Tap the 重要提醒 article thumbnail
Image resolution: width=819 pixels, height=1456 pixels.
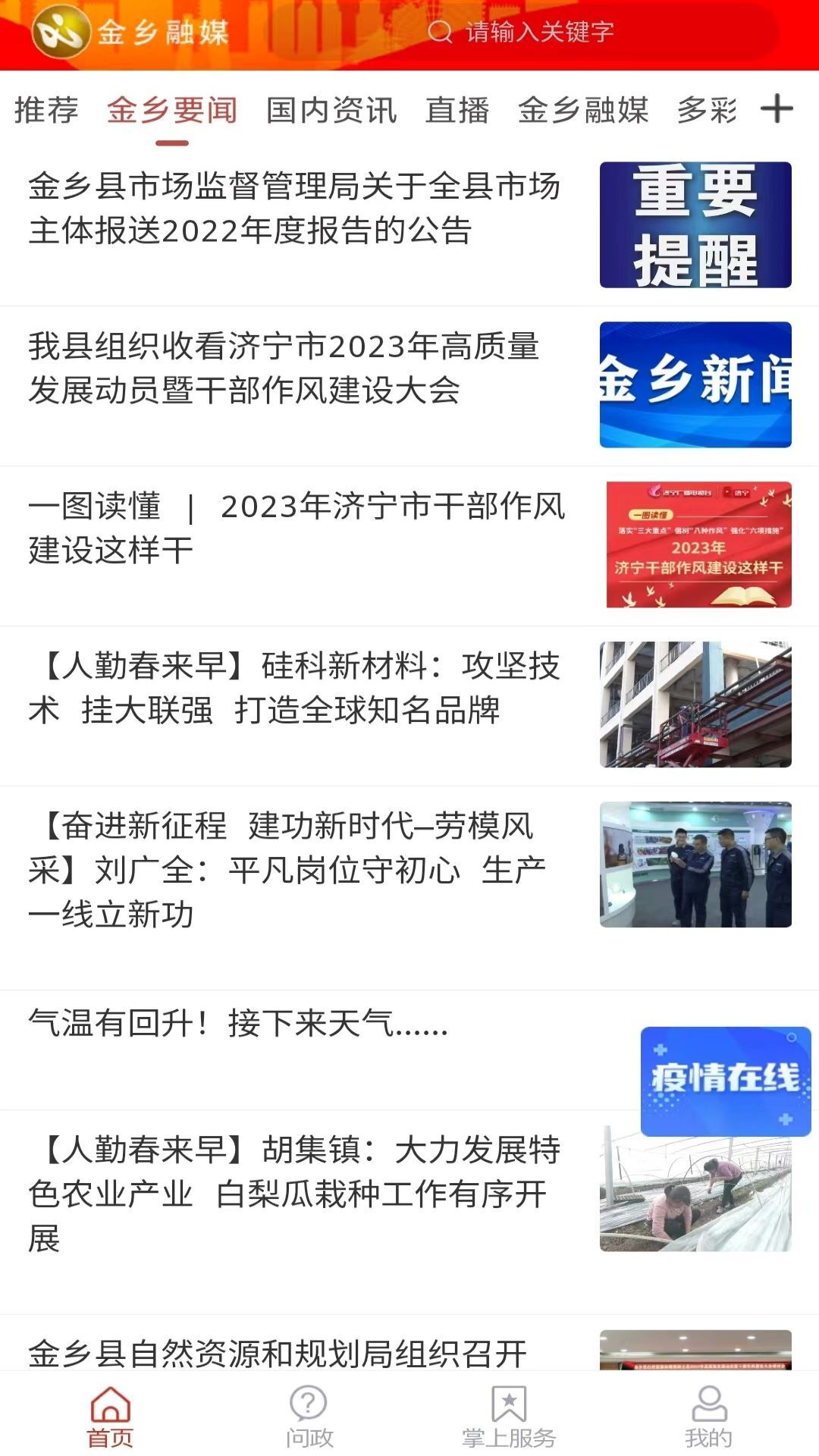click(694, 224)
